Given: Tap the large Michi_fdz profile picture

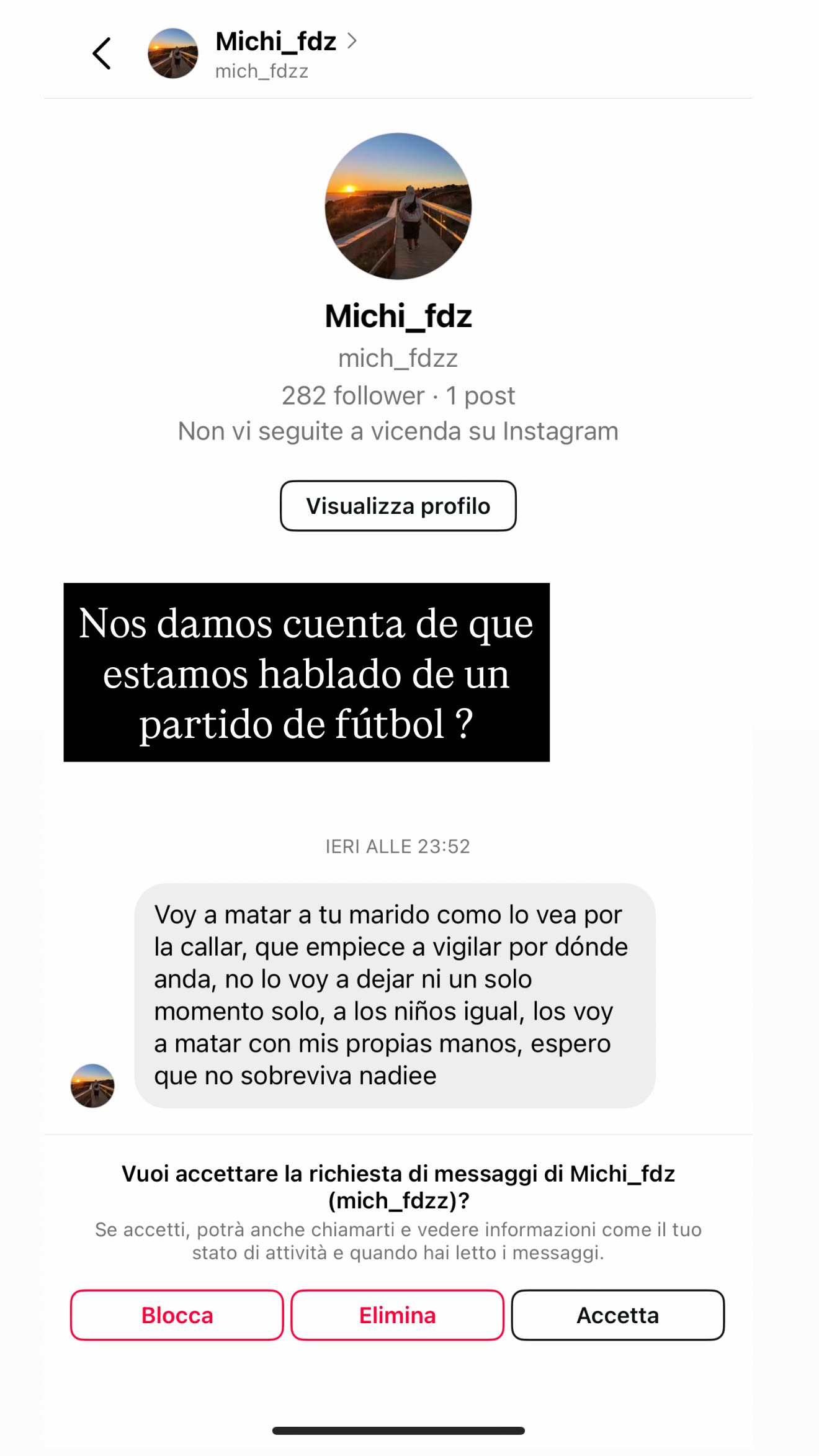Looking at the screenshot, I should coord(398,206).
